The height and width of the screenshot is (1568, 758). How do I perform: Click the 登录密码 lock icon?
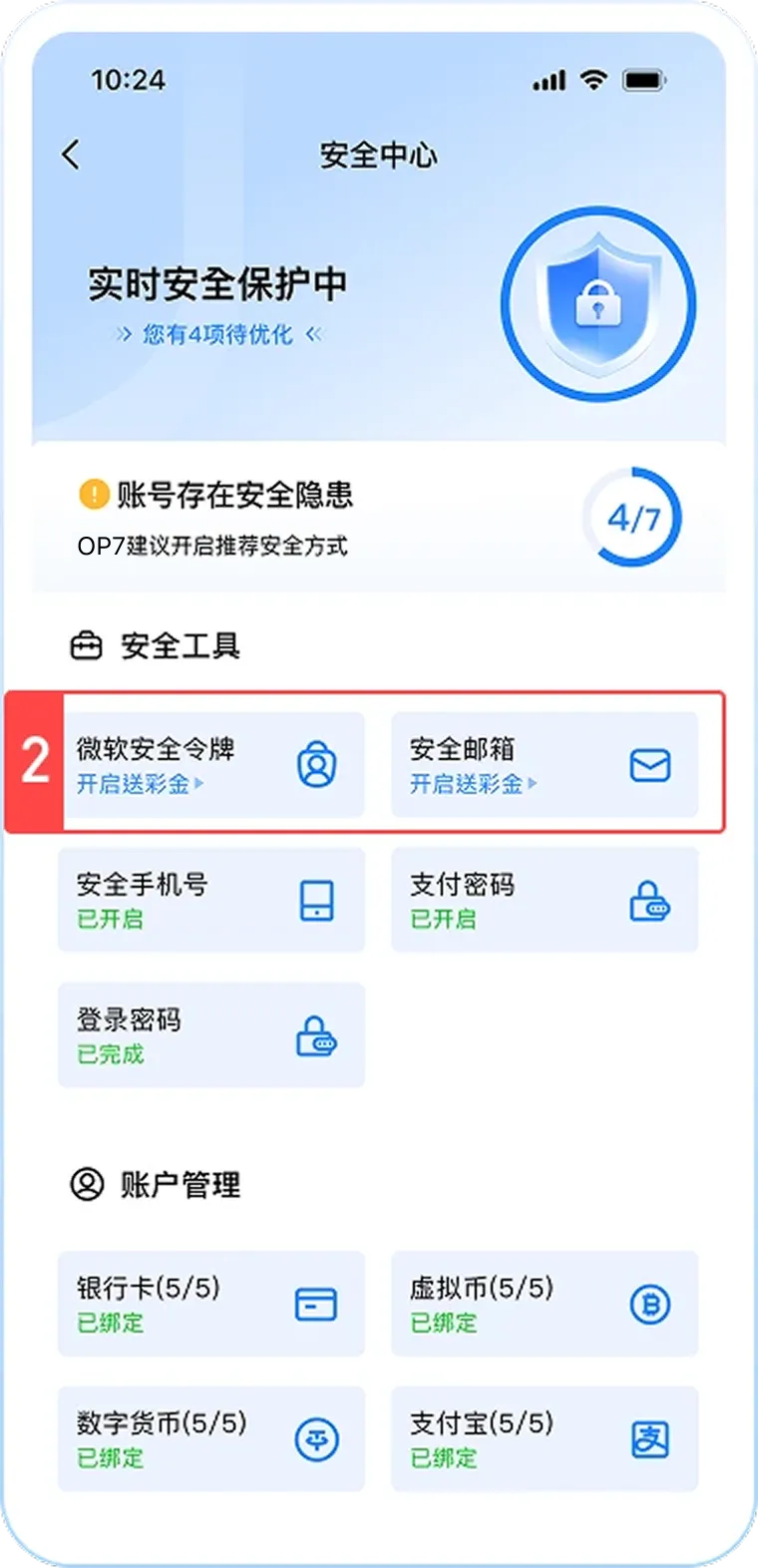click(x=316, y=1034)
